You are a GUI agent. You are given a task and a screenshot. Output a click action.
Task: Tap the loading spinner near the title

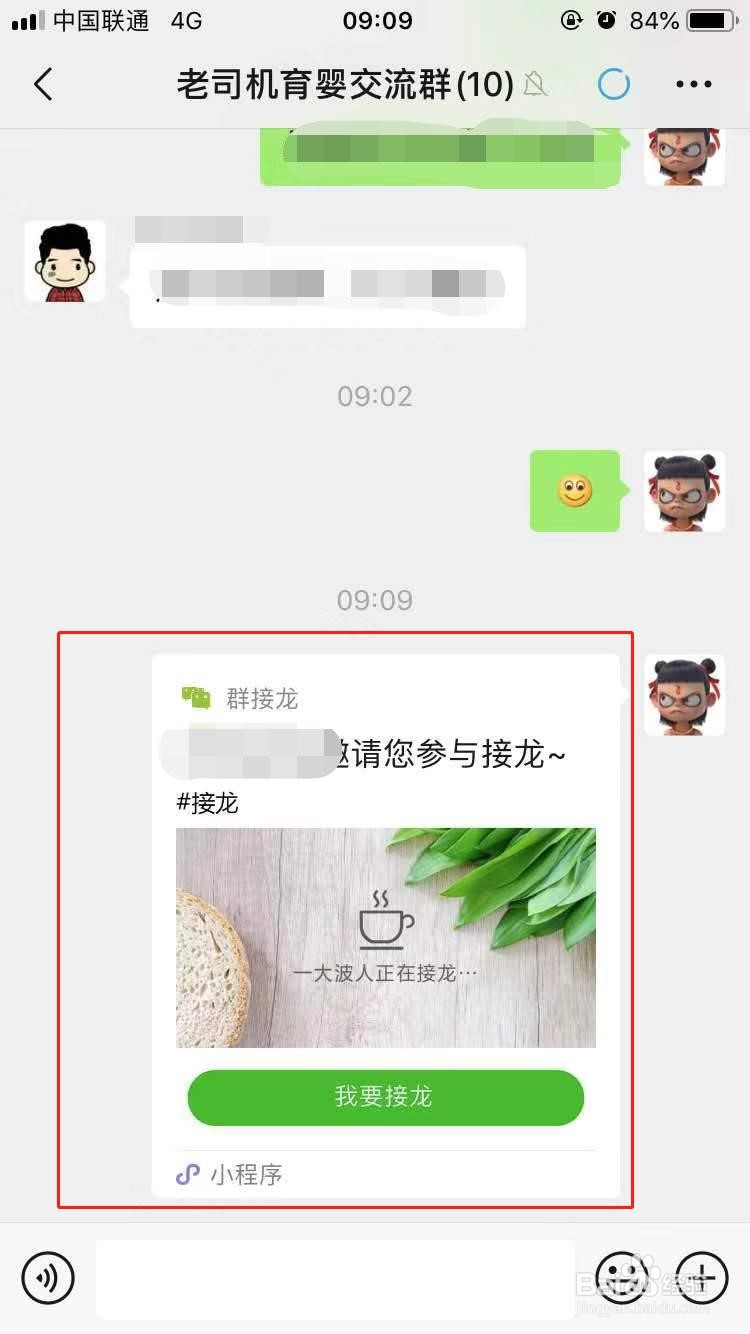614,84
